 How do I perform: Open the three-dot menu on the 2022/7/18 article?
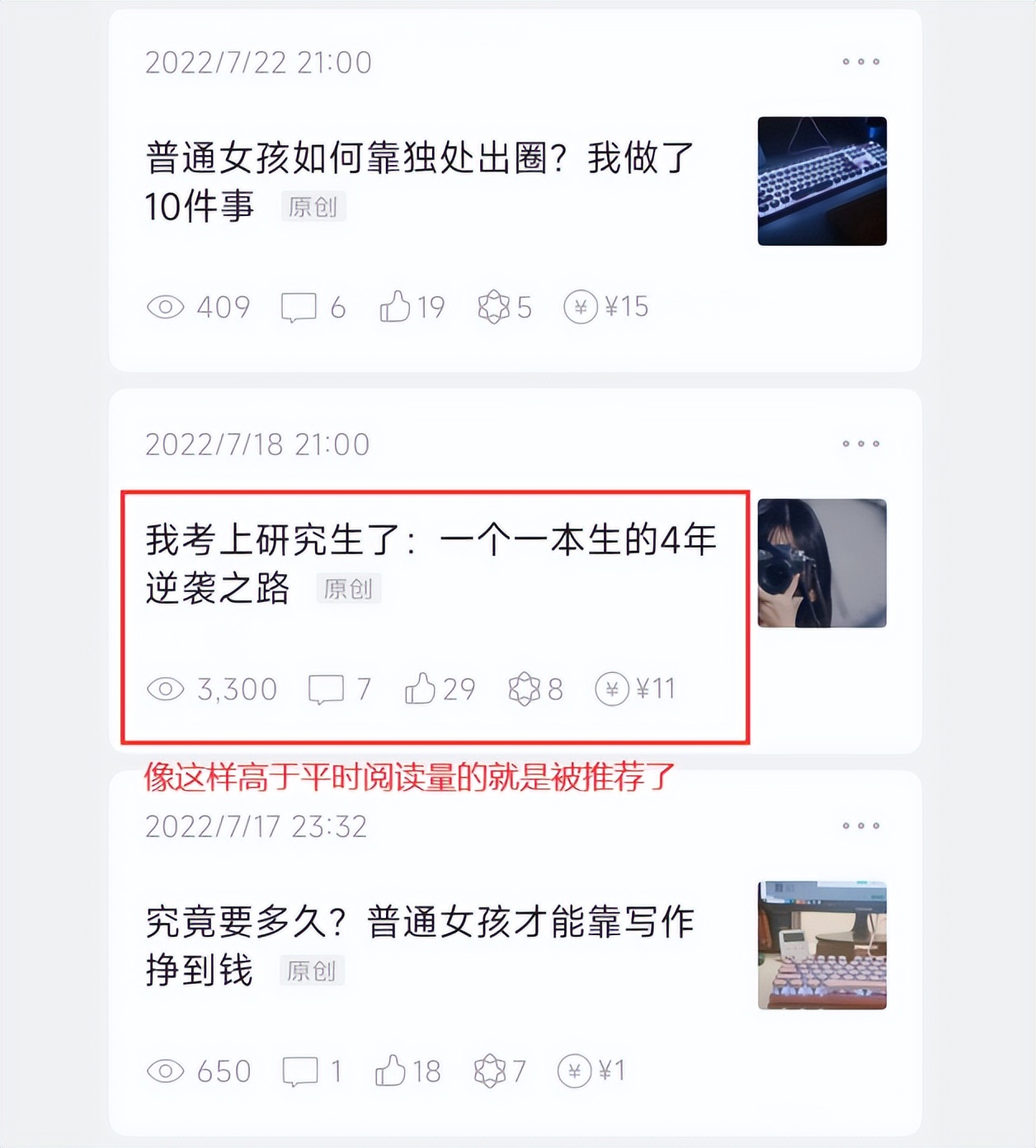tap(859, 444)
